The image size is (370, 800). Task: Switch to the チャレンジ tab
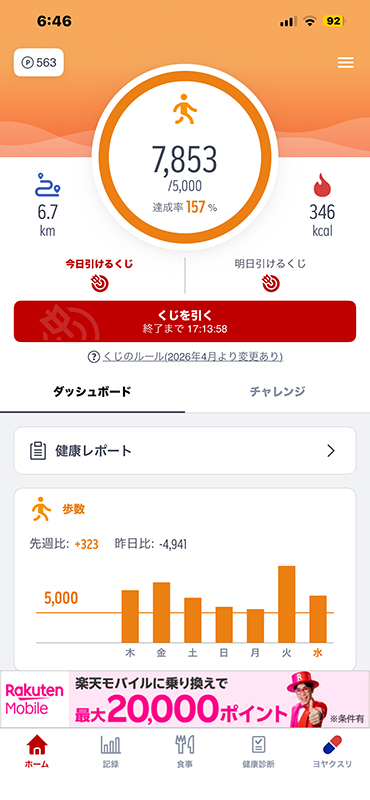278,391
